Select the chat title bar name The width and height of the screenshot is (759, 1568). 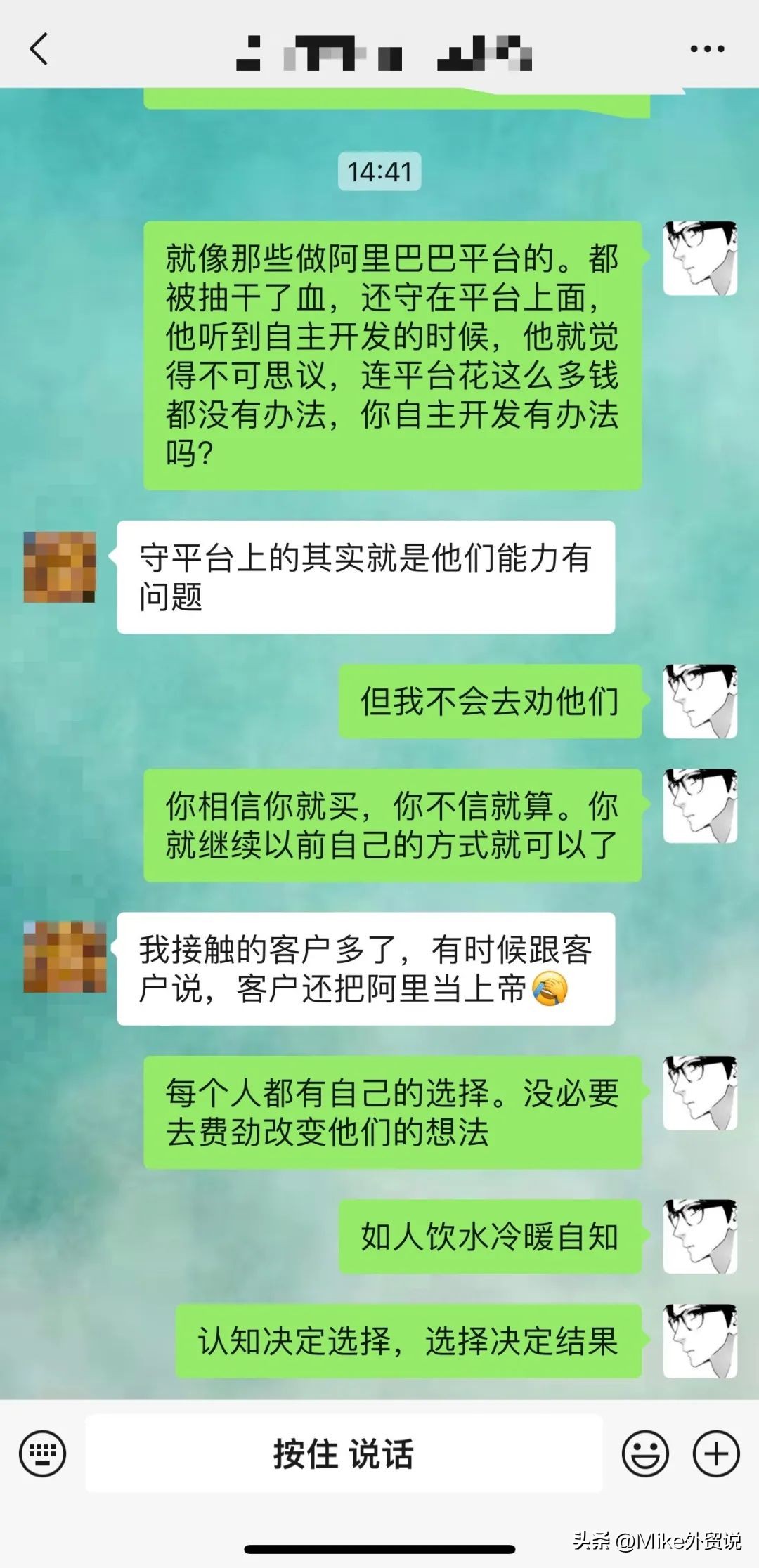pos(379,51)
